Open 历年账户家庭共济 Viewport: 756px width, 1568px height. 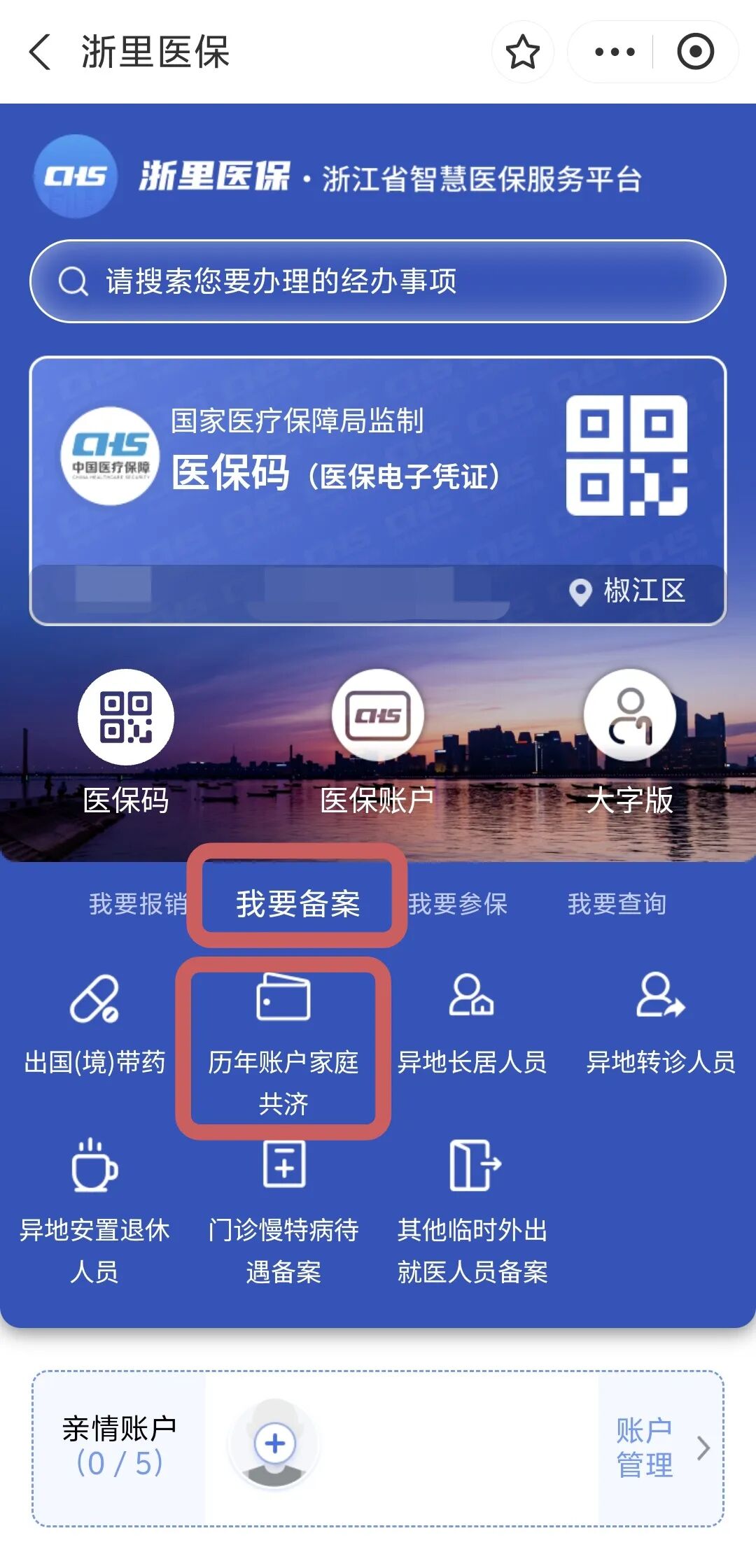(283, 1046)
